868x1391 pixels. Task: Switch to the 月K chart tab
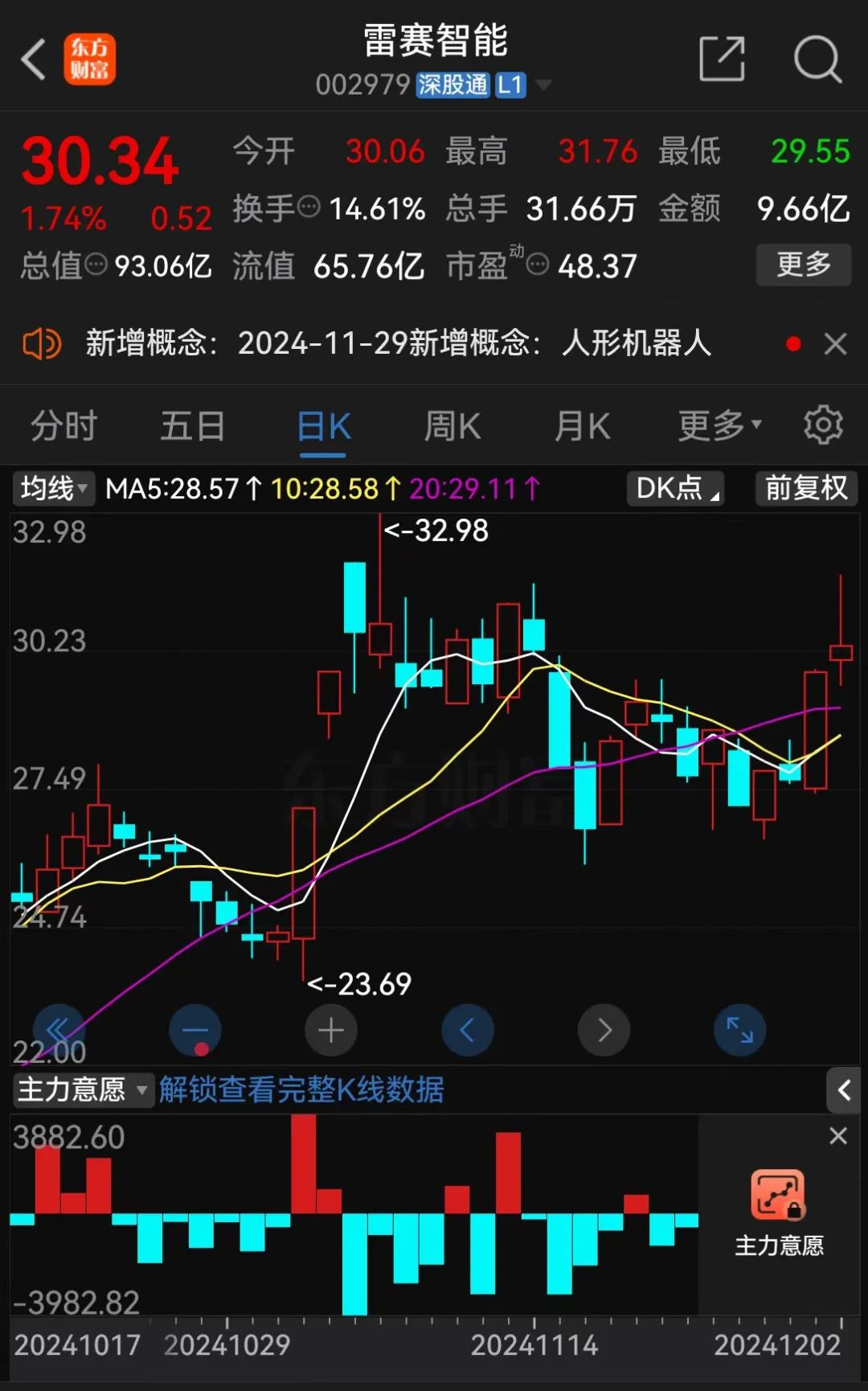click(x=583, y=425)
